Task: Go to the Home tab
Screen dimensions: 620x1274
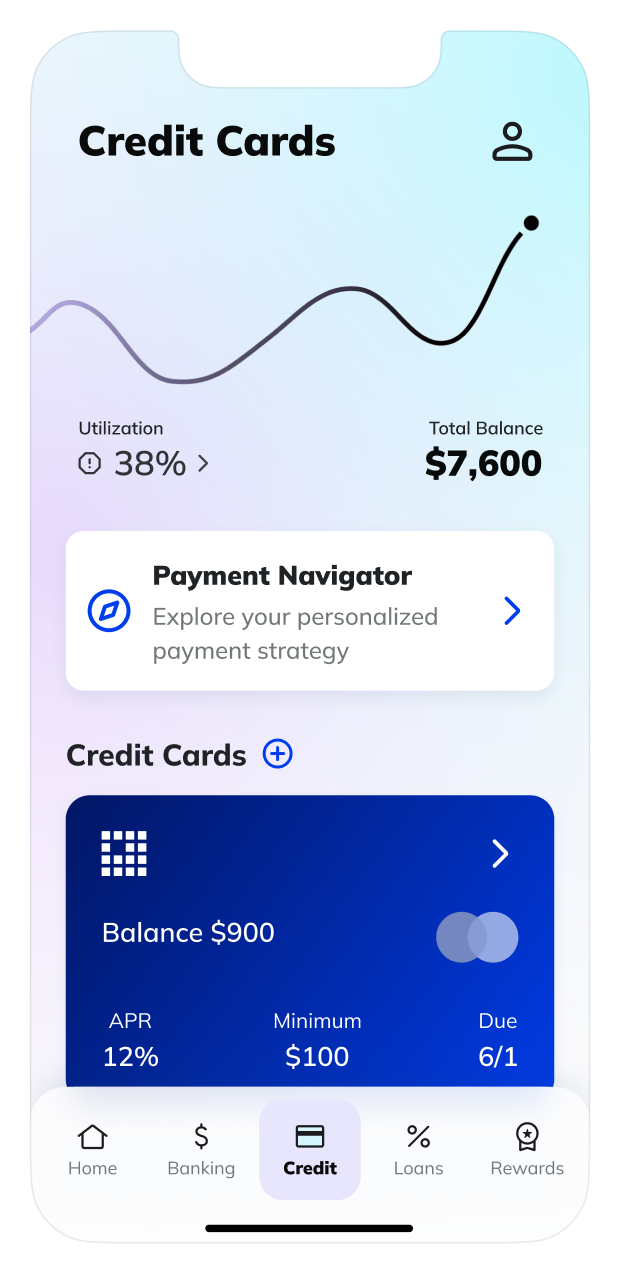Action: coord(92,1149)
